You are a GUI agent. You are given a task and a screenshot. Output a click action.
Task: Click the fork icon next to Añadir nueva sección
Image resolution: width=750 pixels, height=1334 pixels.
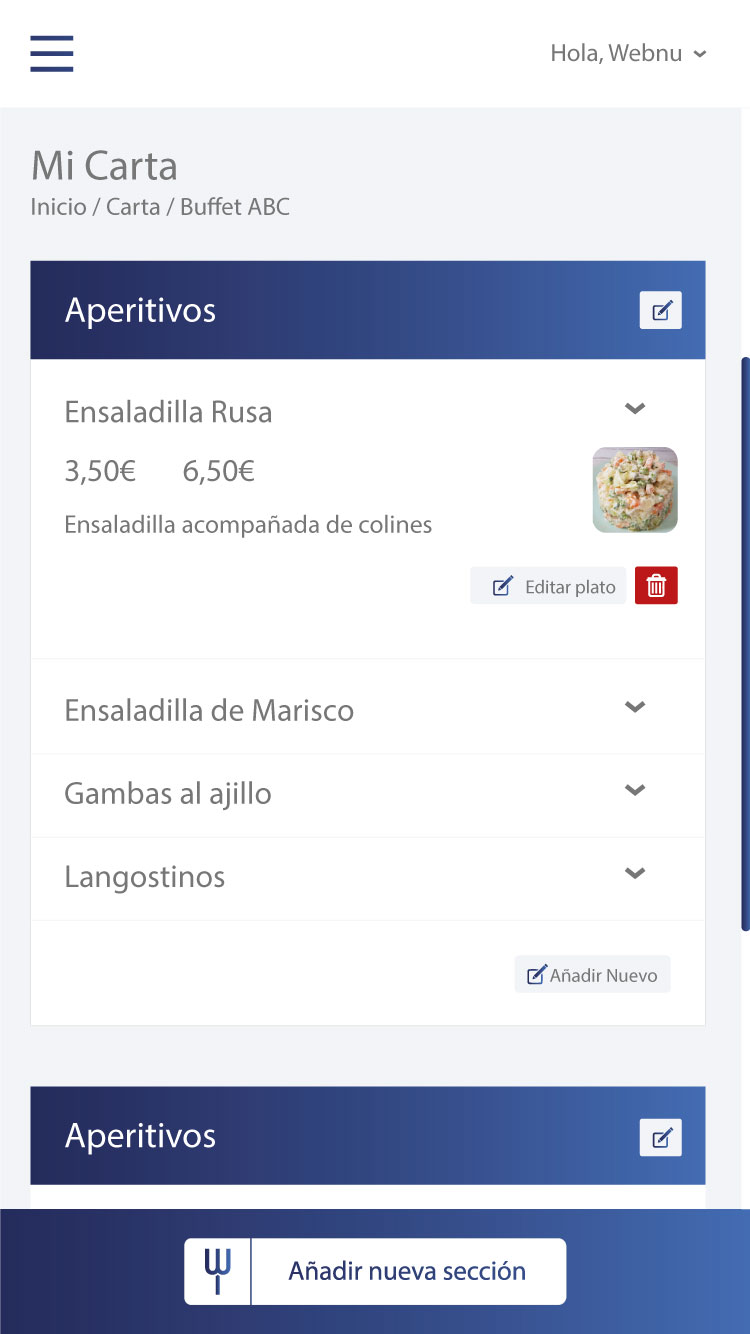216,1270
